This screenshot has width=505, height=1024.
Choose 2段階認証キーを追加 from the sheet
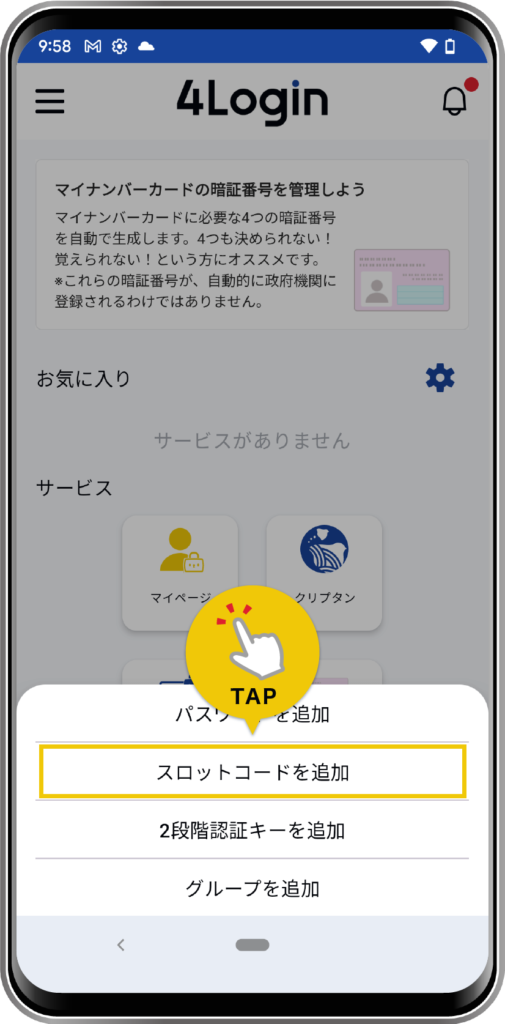tap(252, 830)
